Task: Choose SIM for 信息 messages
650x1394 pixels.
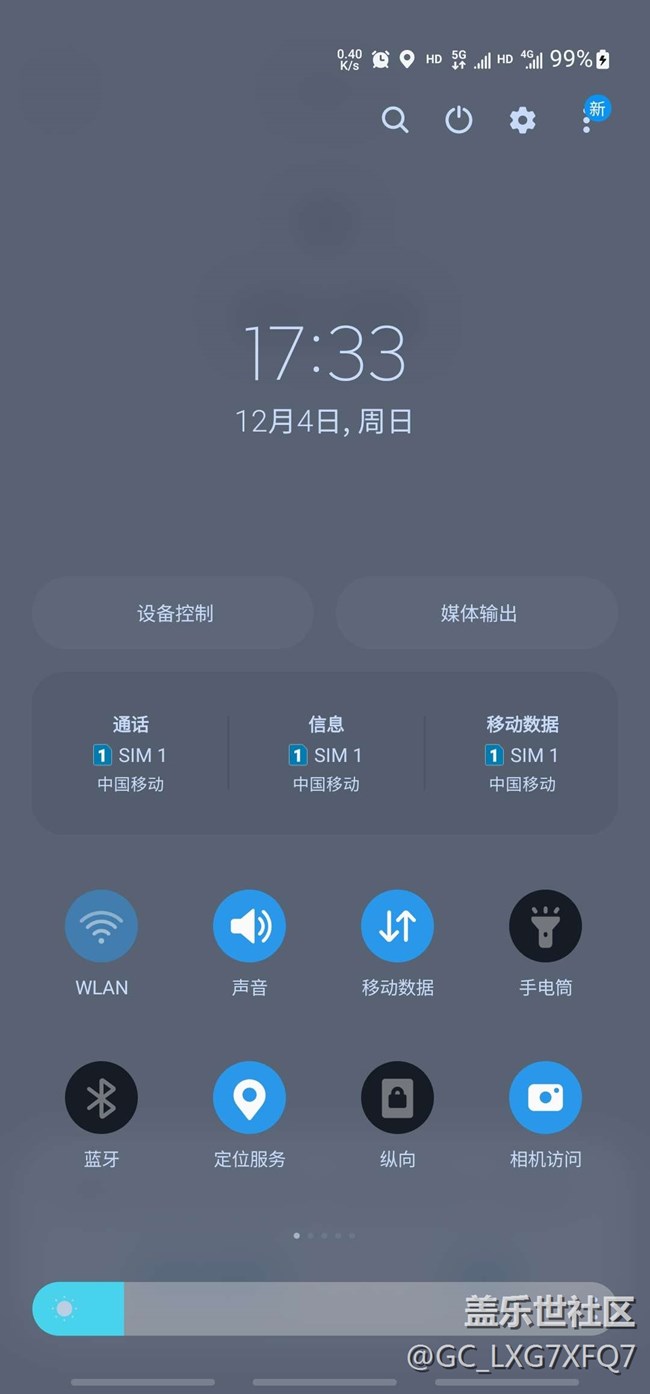Action: tap(326, 754)
